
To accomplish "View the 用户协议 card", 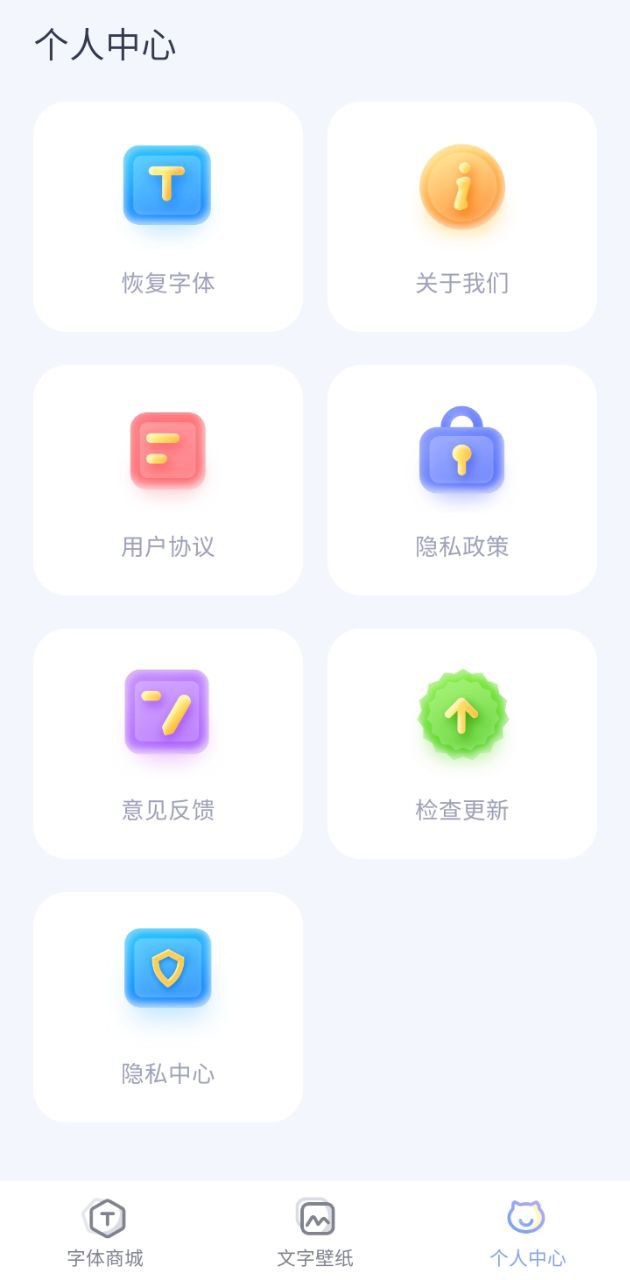I will (168, 480).
